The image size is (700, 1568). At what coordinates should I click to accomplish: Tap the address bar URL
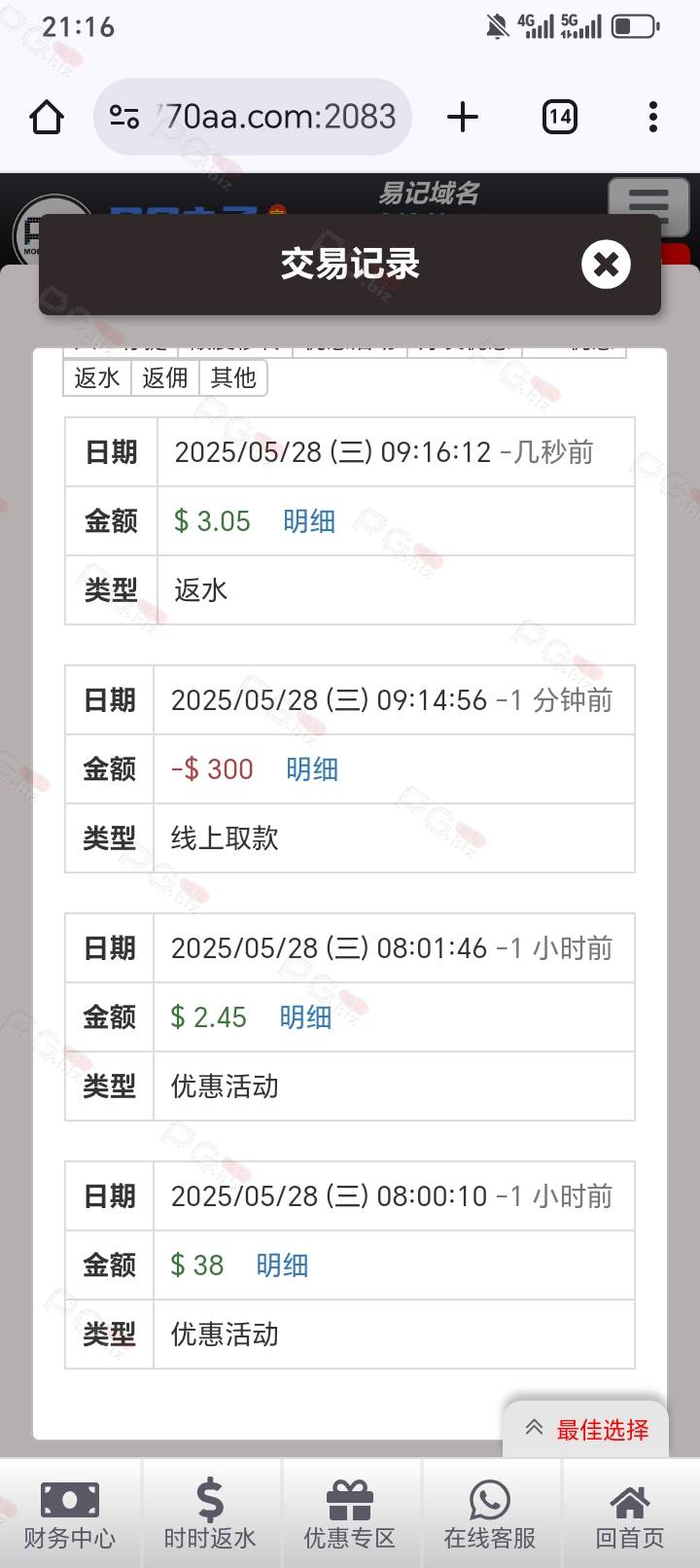coord(279,117)
